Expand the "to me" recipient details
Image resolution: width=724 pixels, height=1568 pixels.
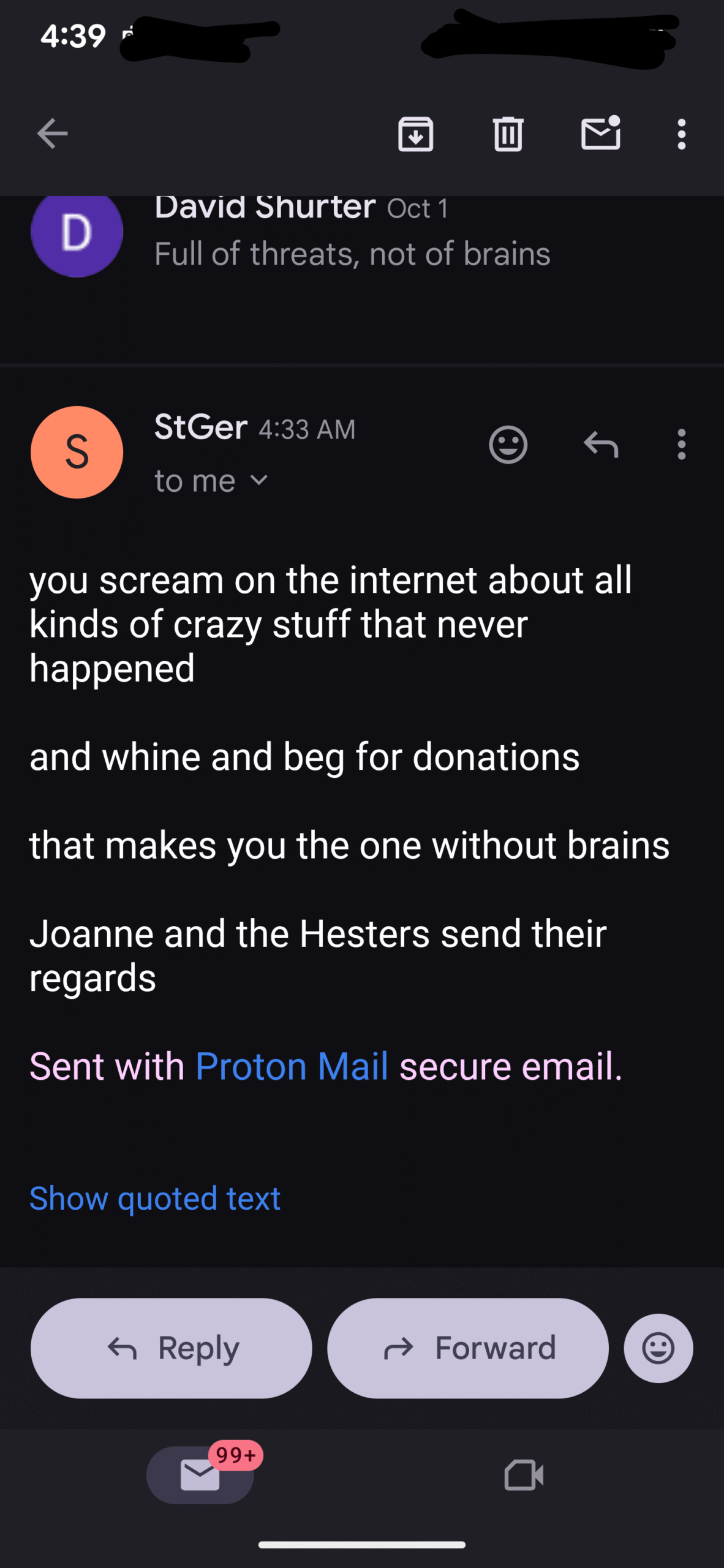tap(211, 481)
